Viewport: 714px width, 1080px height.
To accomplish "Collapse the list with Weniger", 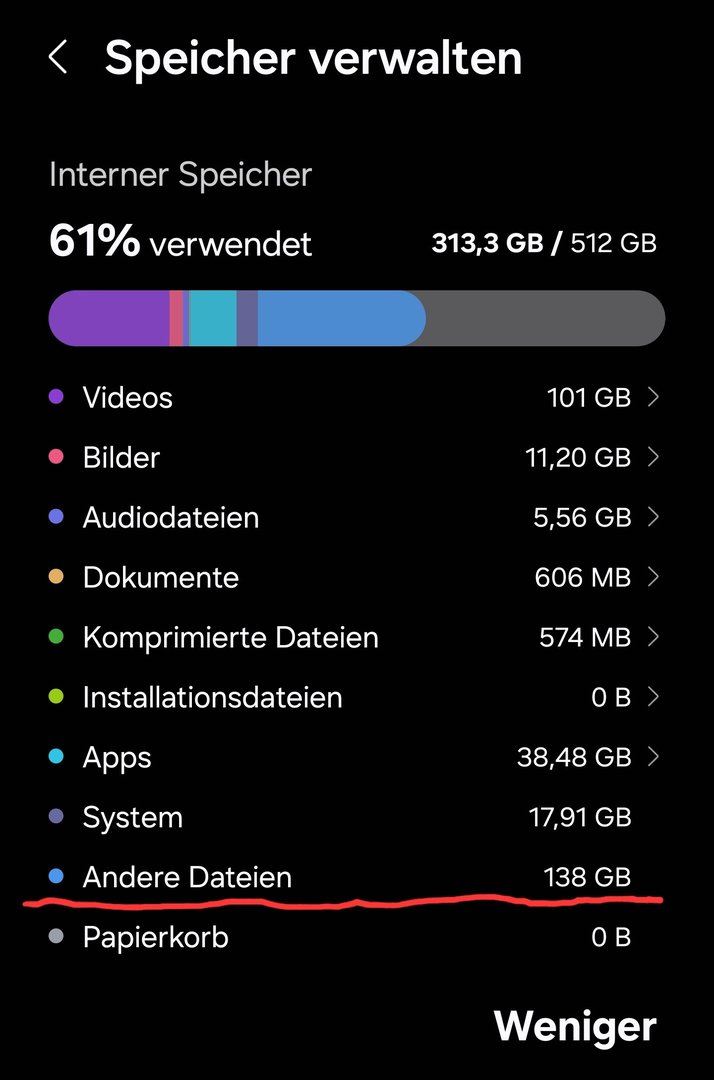I will [575, 1026].
